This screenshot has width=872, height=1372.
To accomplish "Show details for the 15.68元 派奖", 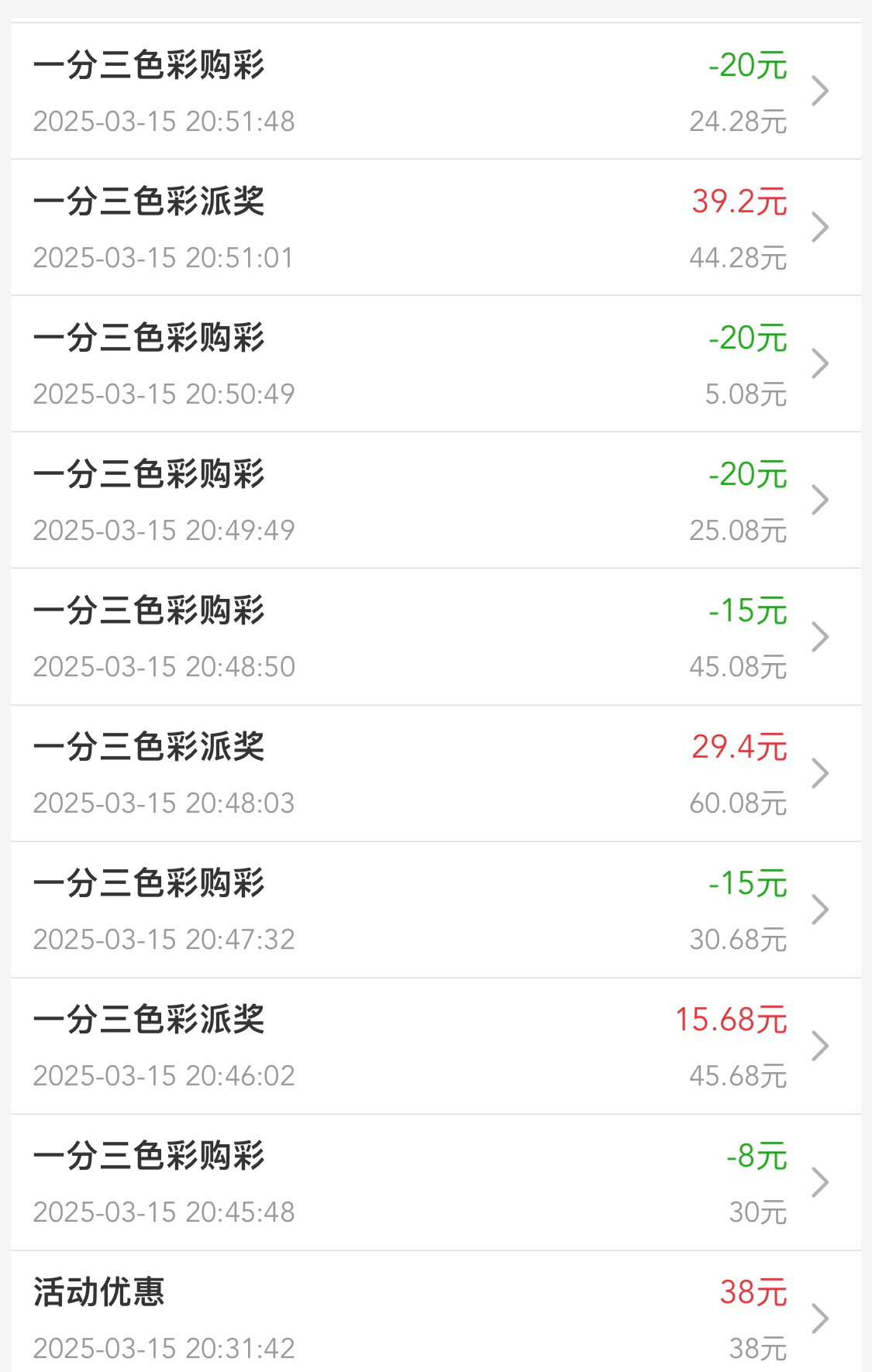I will pyautogui.click(x=434, y=1046).
